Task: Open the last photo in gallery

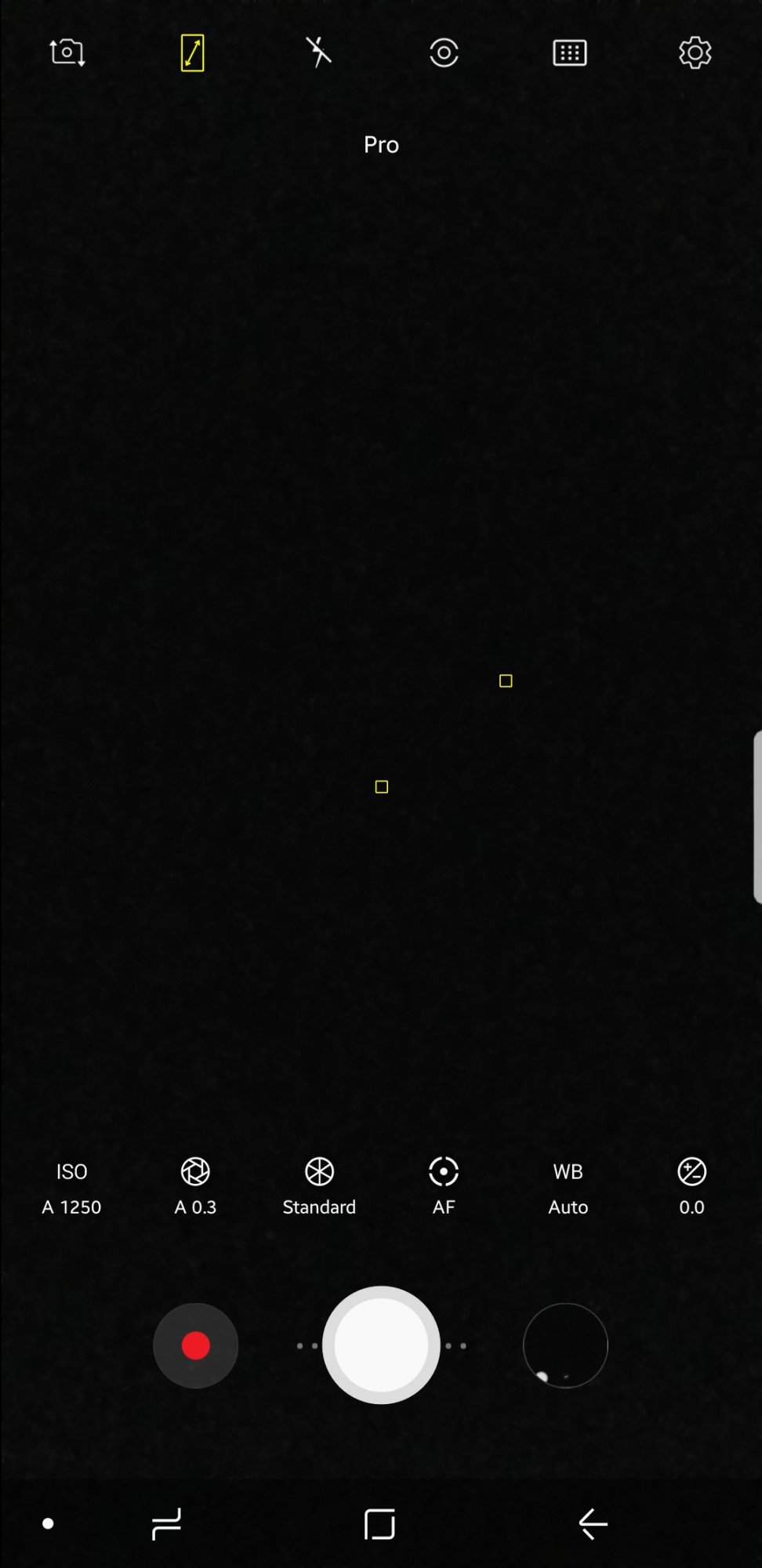Action: [x=565, y=1345]
